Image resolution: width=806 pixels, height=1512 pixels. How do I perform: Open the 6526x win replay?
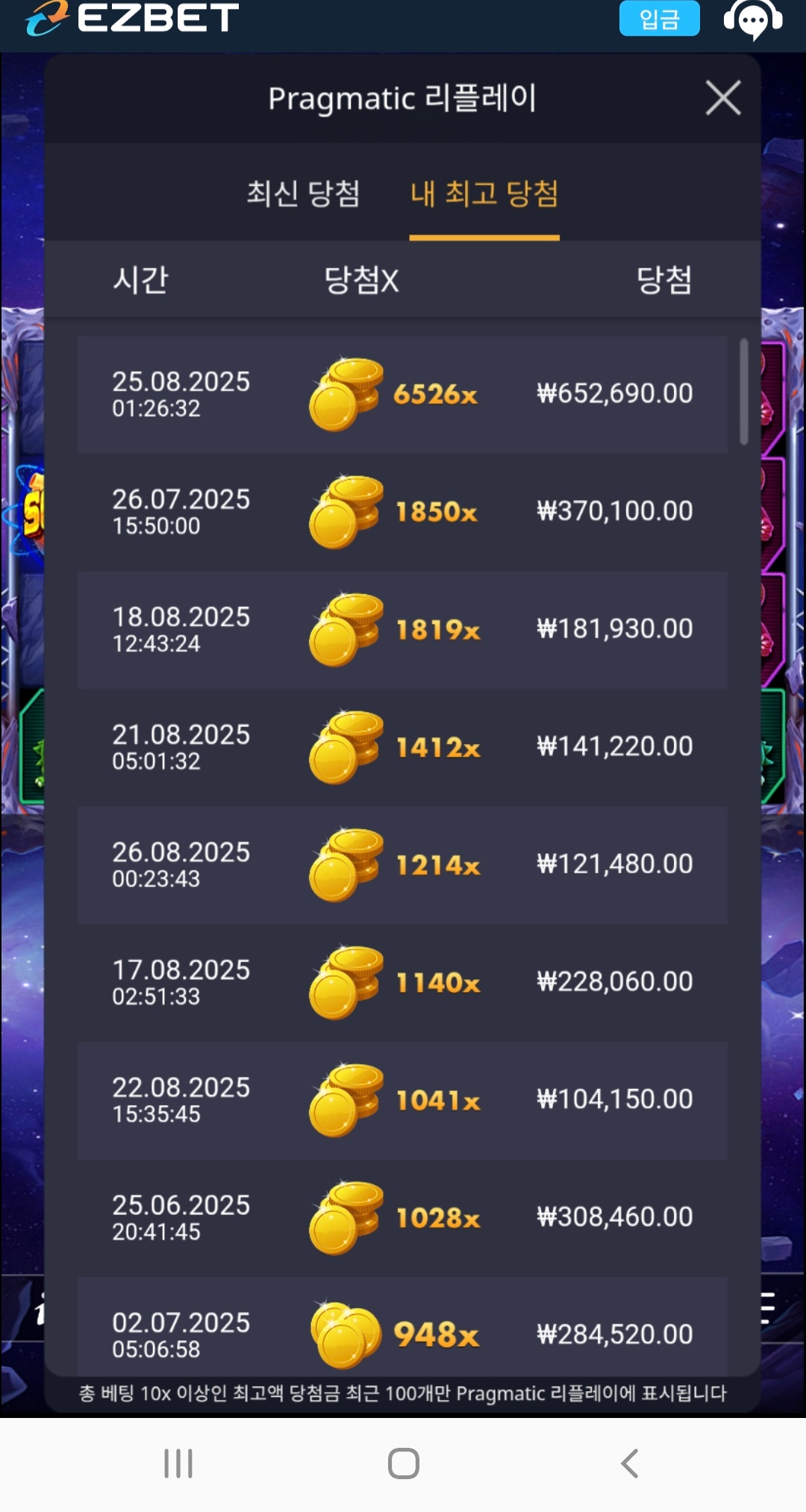pyautogui.click(x=402, y=394)
